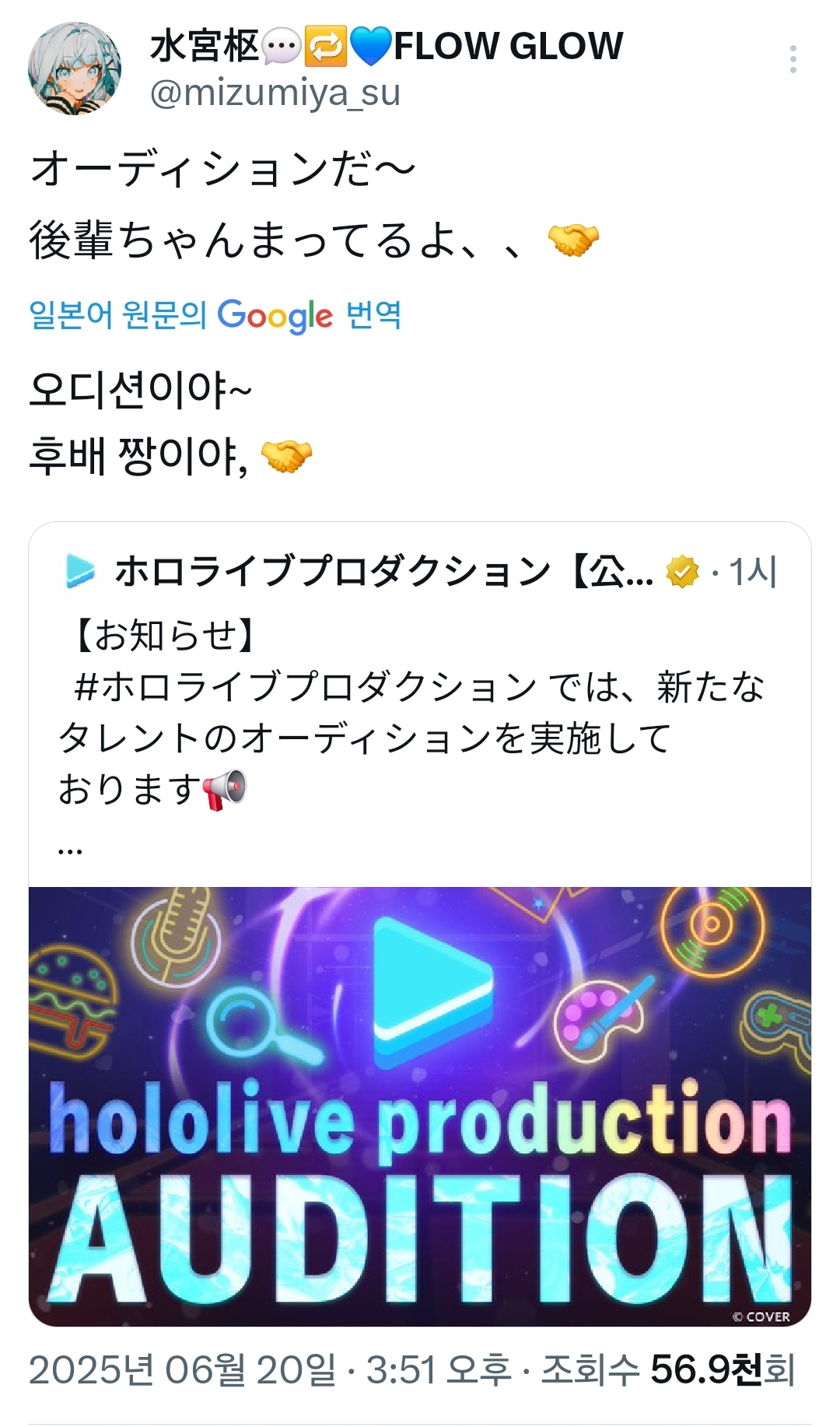Open 水宮枢's profile picture
Image resolution: width=840 pixels, height=1427 pixels.
75,68
